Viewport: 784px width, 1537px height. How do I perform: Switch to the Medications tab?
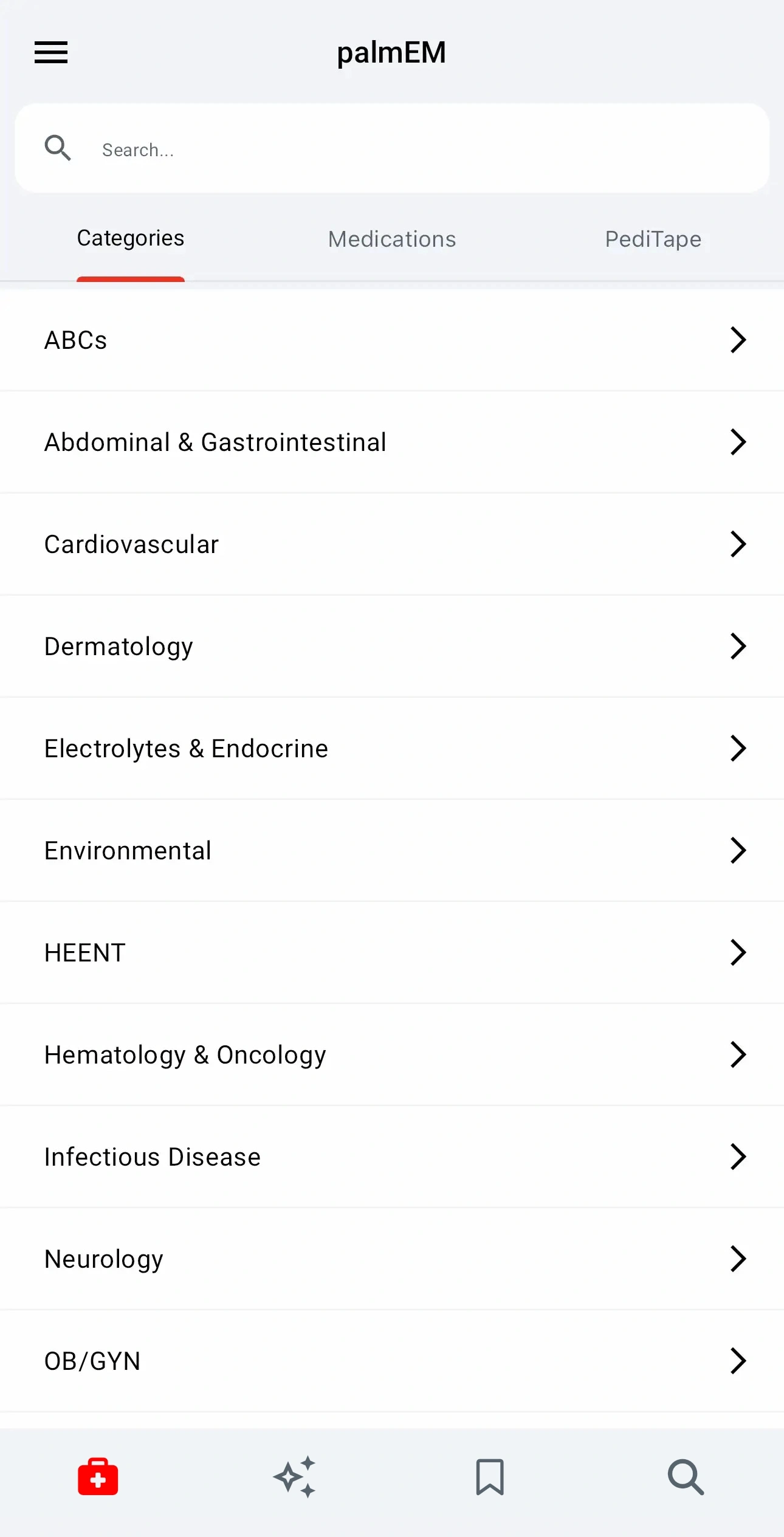(391, 239)
